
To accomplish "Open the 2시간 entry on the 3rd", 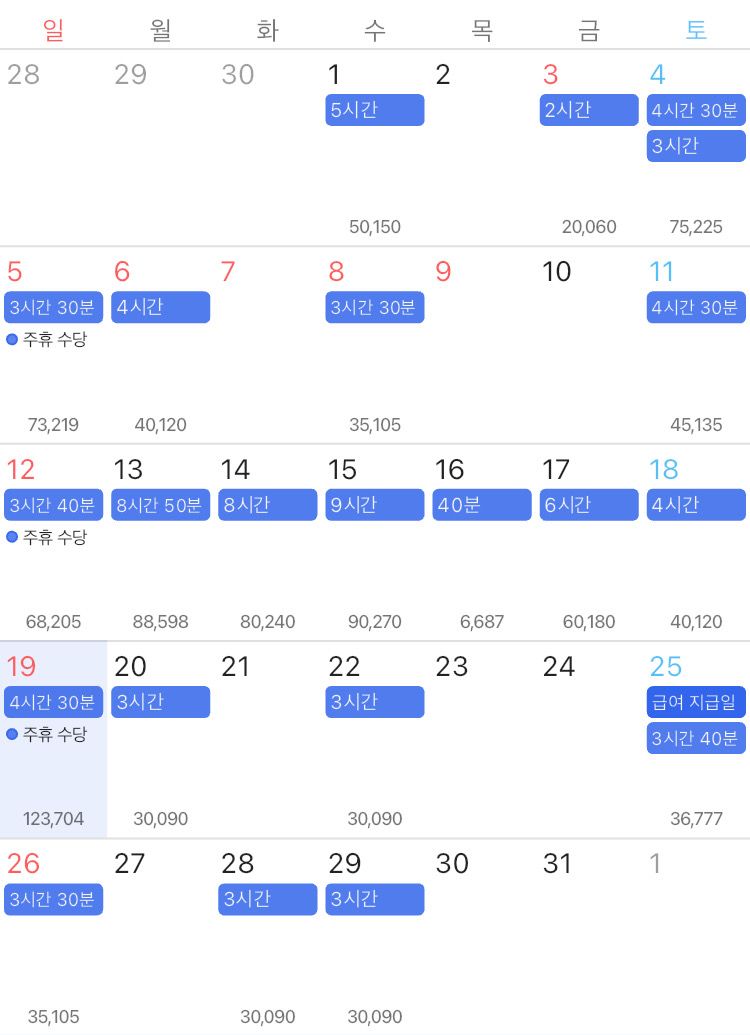I will coord(589,110).
